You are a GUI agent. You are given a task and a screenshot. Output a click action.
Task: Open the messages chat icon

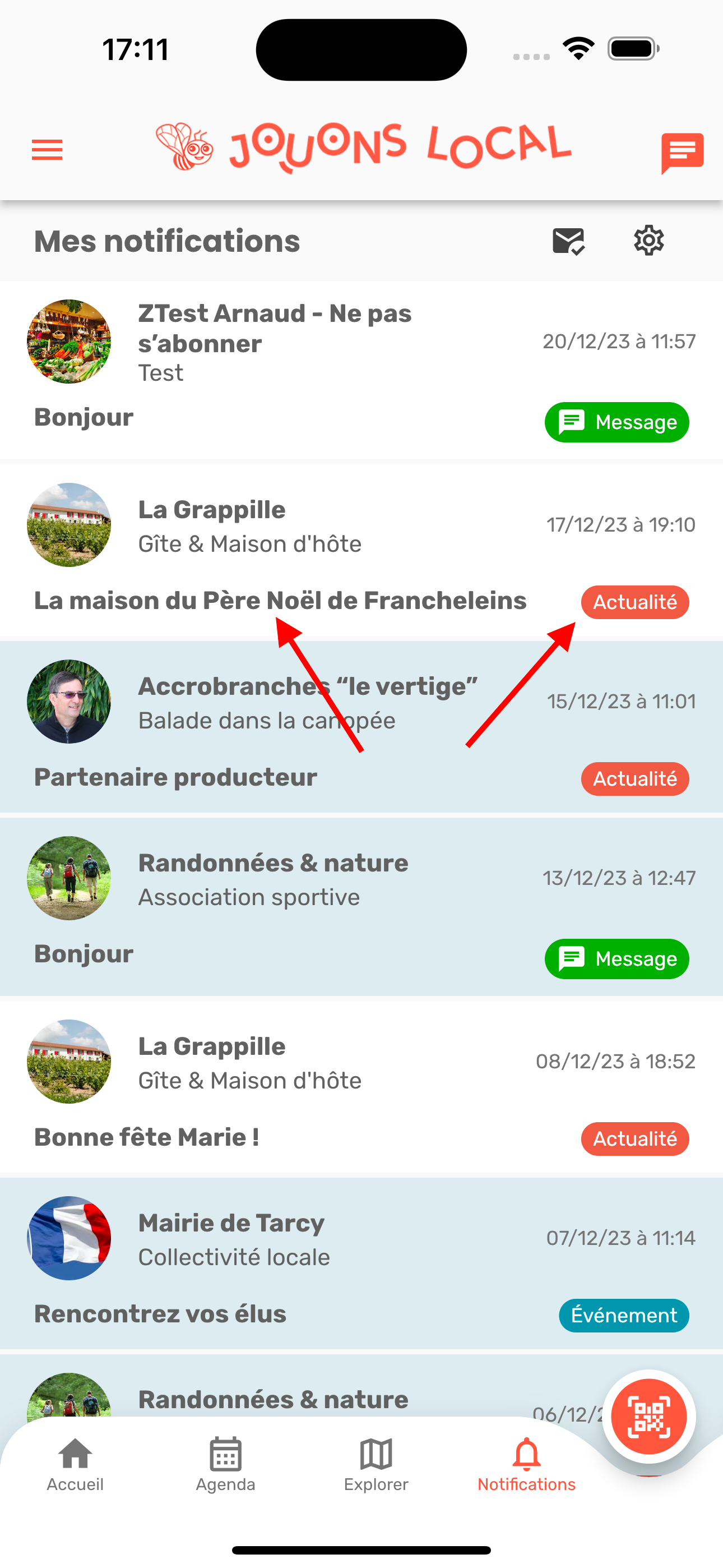pyautogui.click(x=682, y=152)
